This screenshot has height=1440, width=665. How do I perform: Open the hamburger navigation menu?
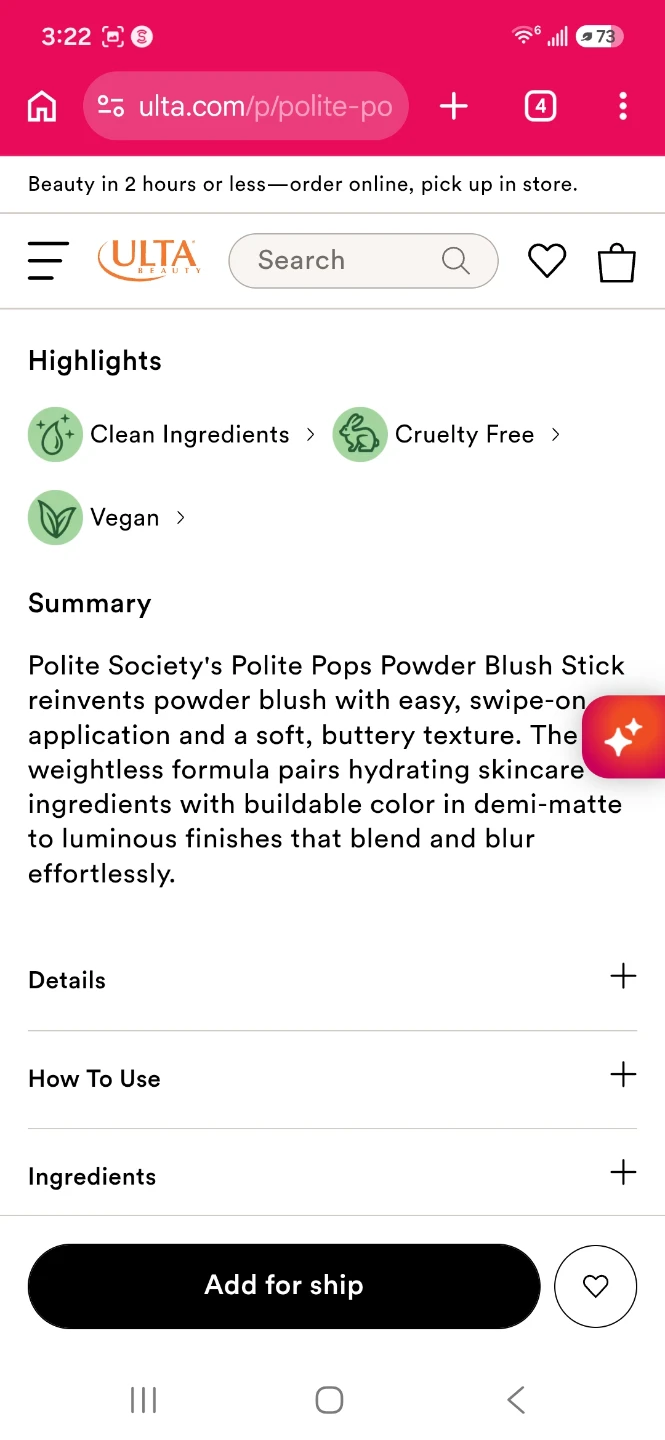48,261
